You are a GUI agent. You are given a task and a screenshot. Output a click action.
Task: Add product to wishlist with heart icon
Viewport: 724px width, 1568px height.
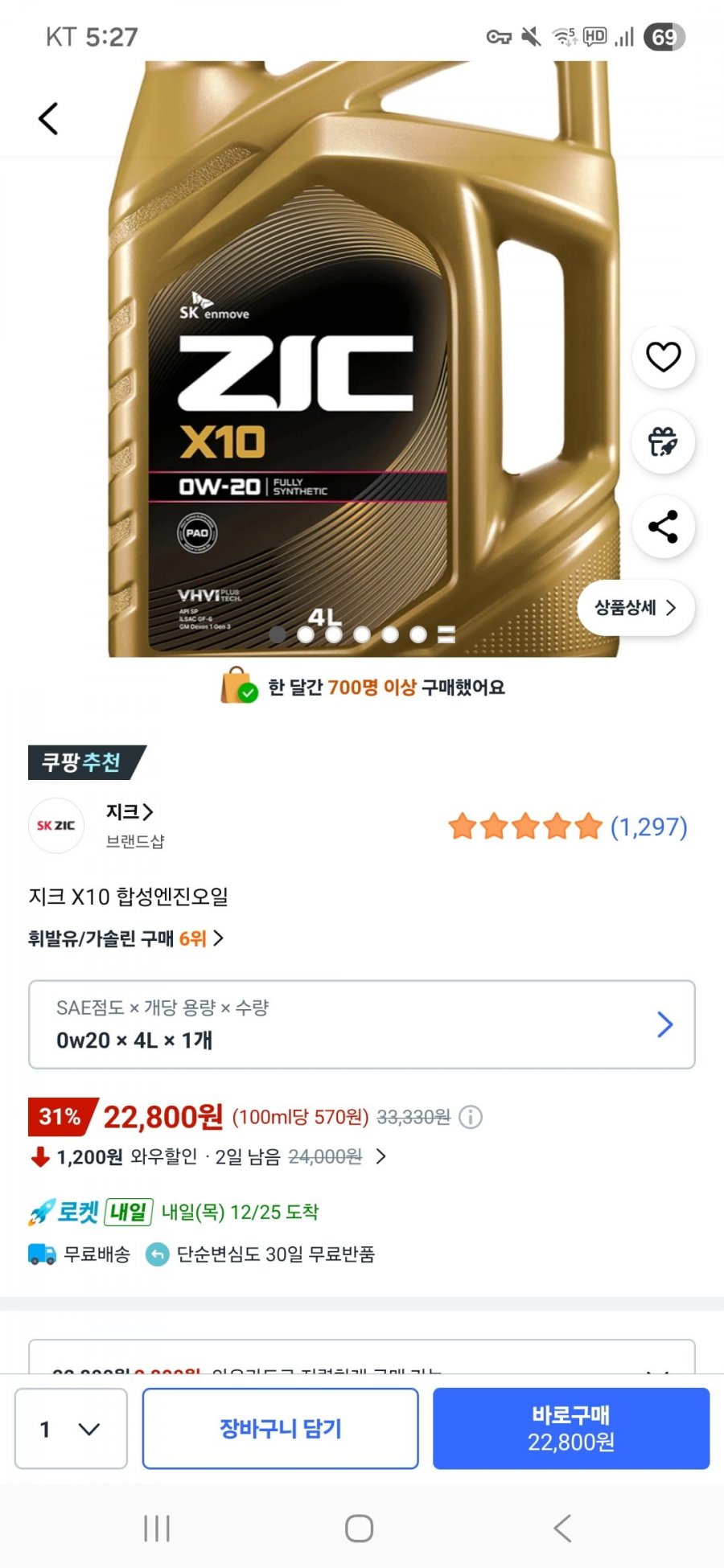(664, 357)
